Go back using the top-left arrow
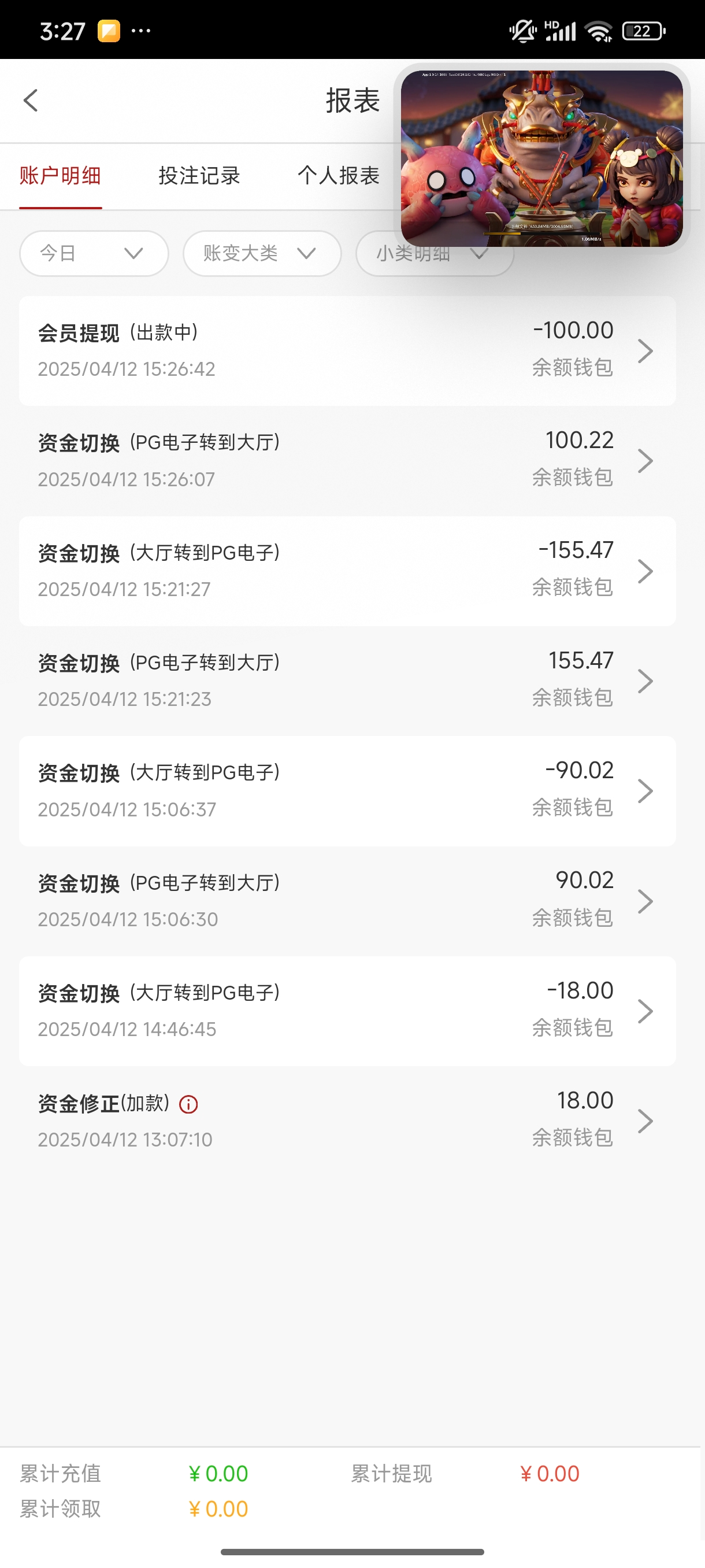The width and height of the screenshot is (705, 1568). coord(31,101)
